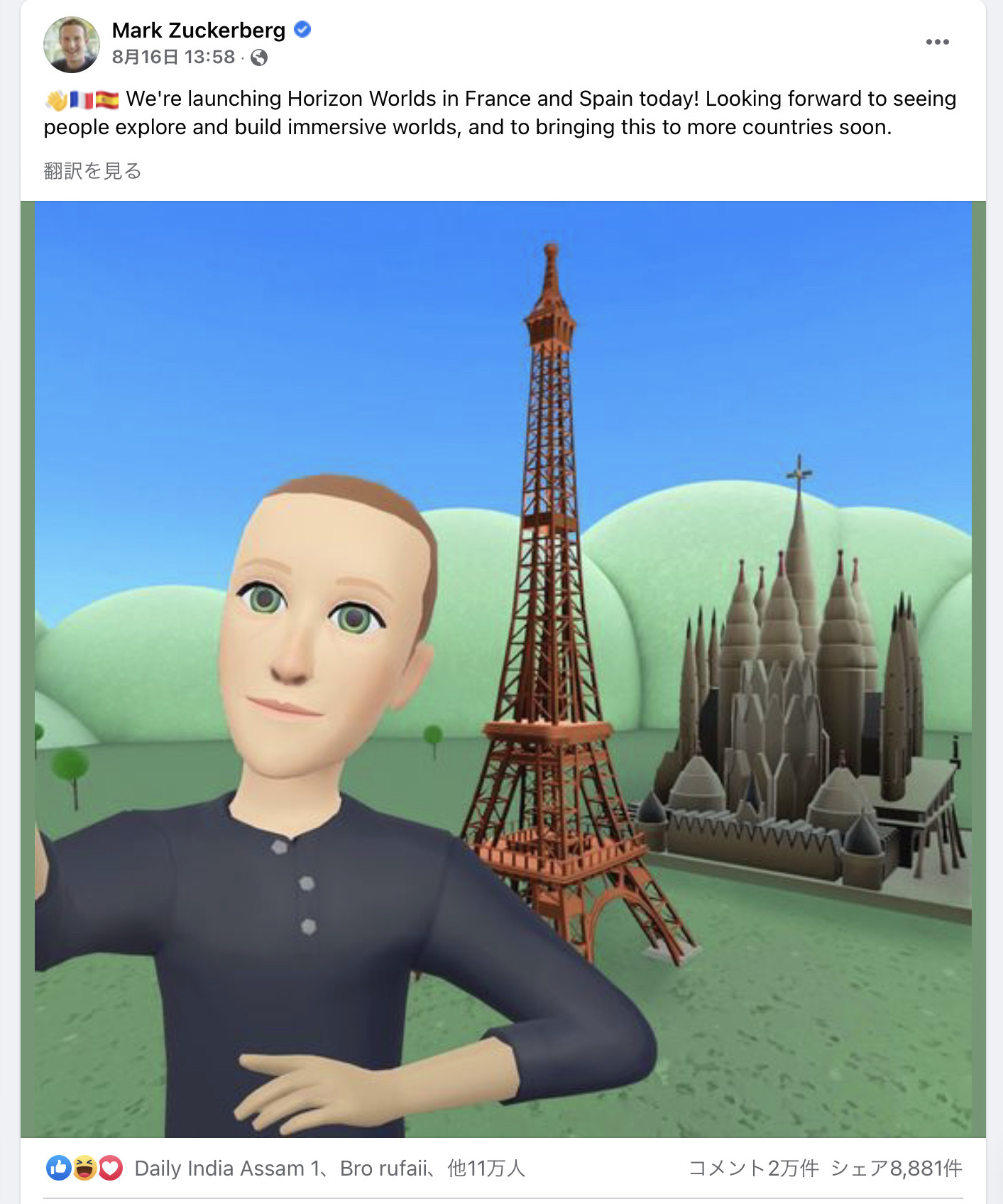
Task: Open Mark Zuckerberg's profile picture
Action: (x=72, y=45)
